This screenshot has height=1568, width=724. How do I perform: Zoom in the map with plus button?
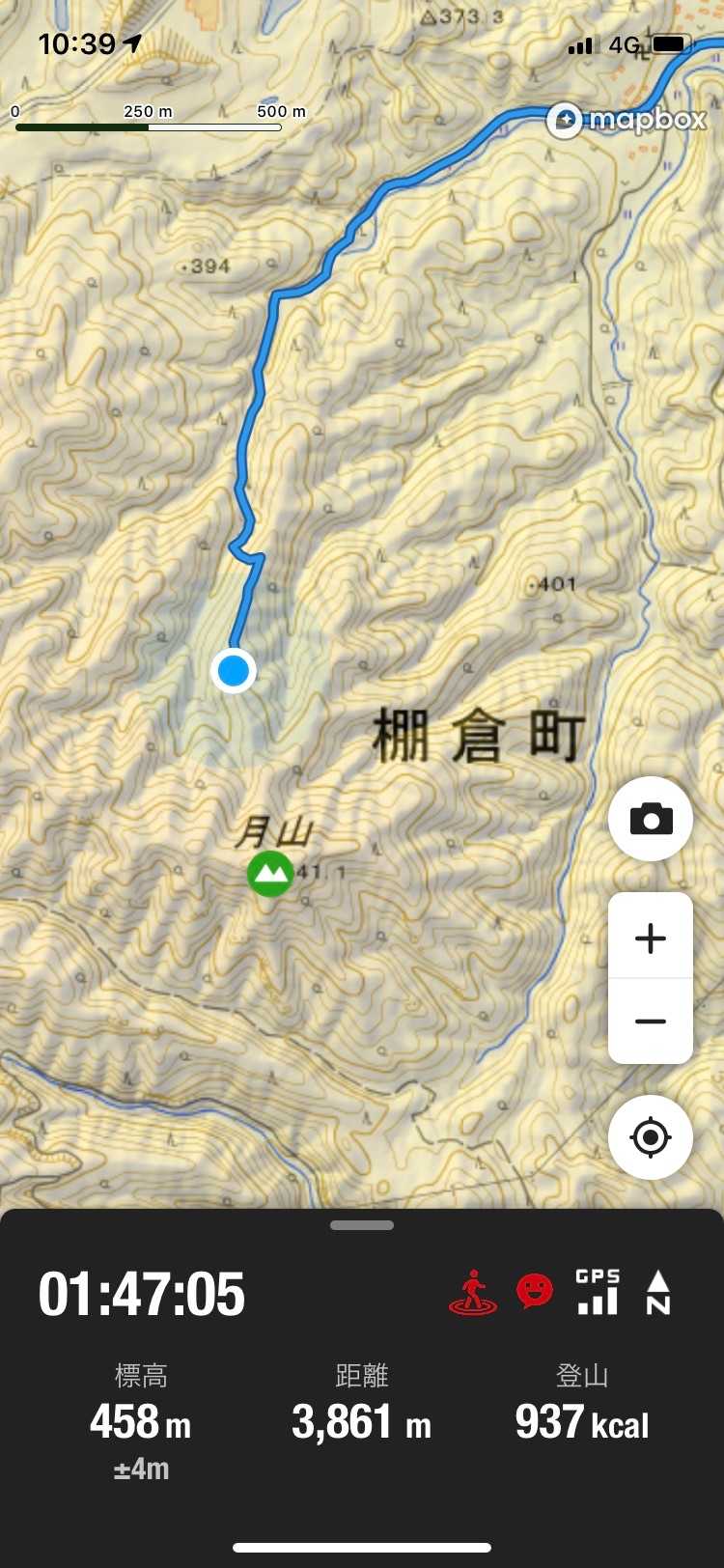point(651,937)
